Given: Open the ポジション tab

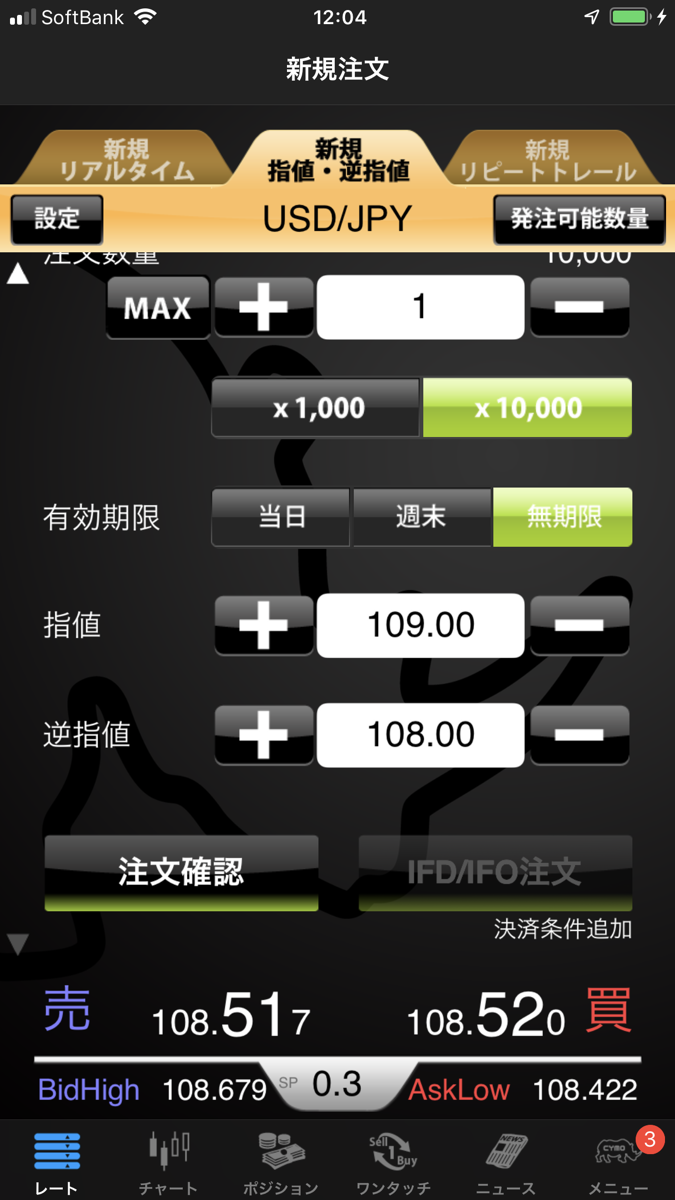Looking at the screenshot, I should [x=280, y=1162].
